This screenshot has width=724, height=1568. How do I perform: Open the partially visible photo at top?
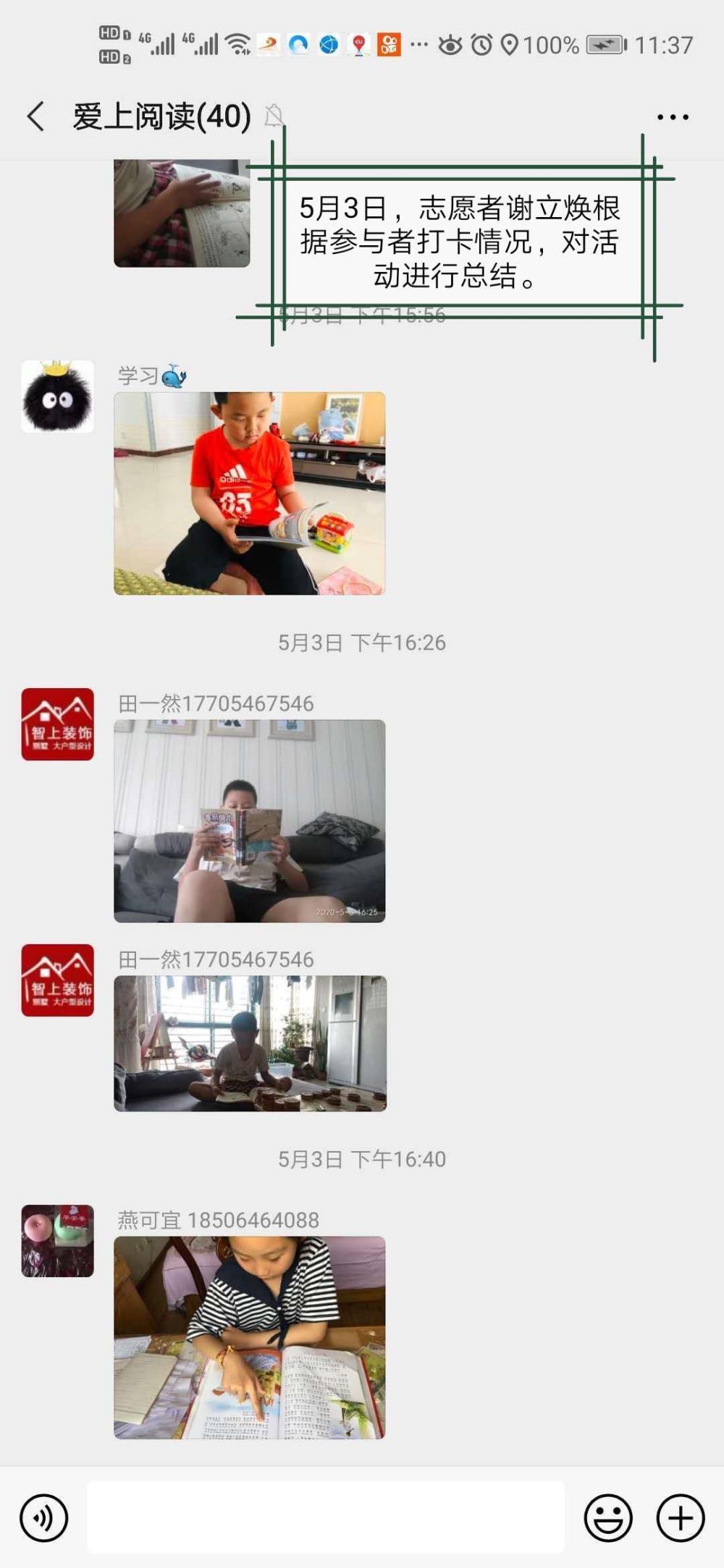click(x=182, y=213)
